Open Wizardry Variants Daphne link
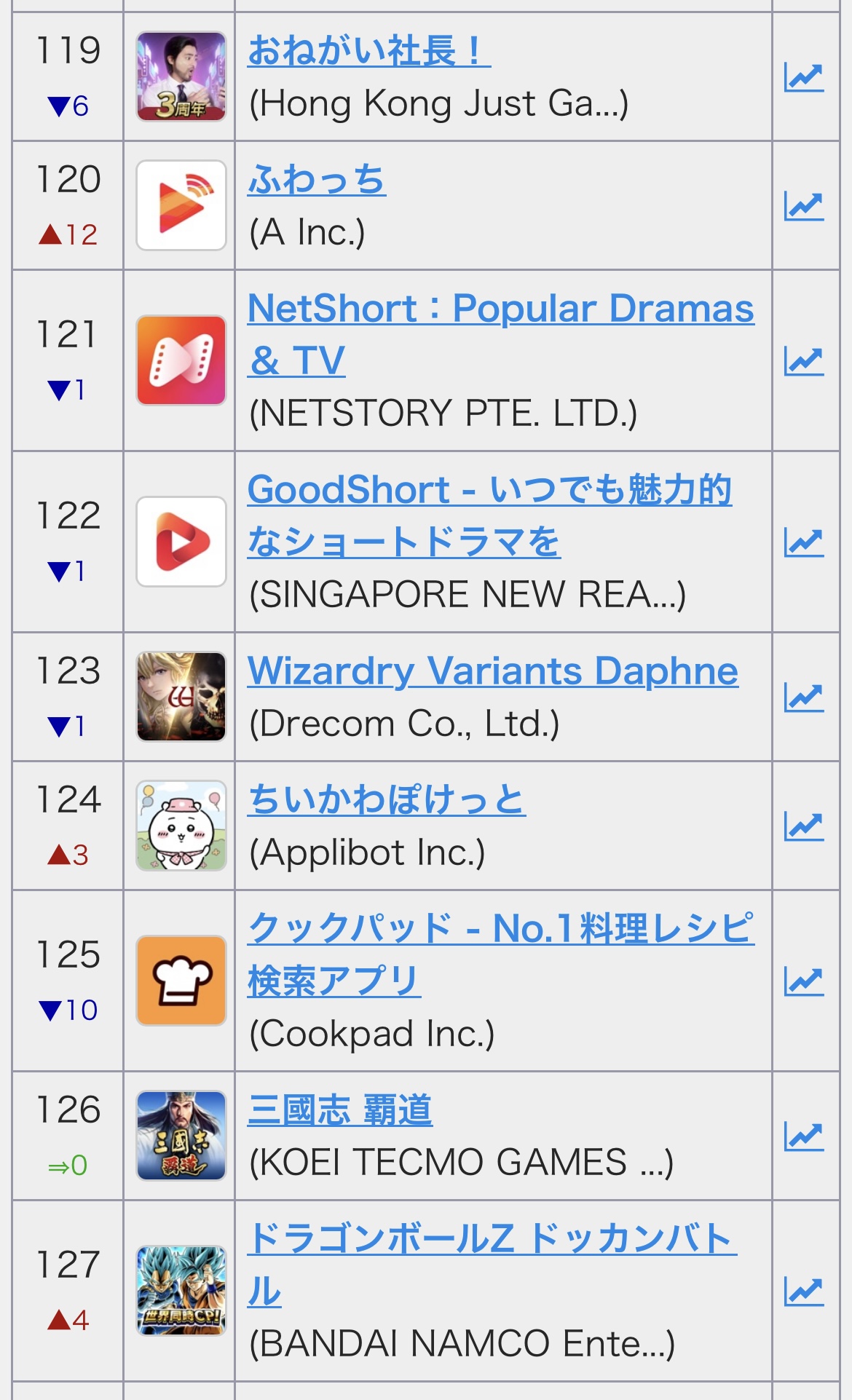This screenshot has width=852, height=1400. pos(493,671)
